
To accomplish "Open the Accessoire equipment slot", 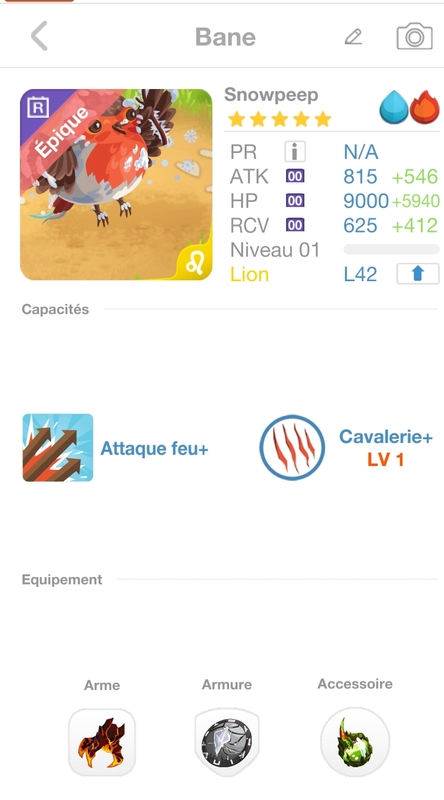I will (355, 742).
